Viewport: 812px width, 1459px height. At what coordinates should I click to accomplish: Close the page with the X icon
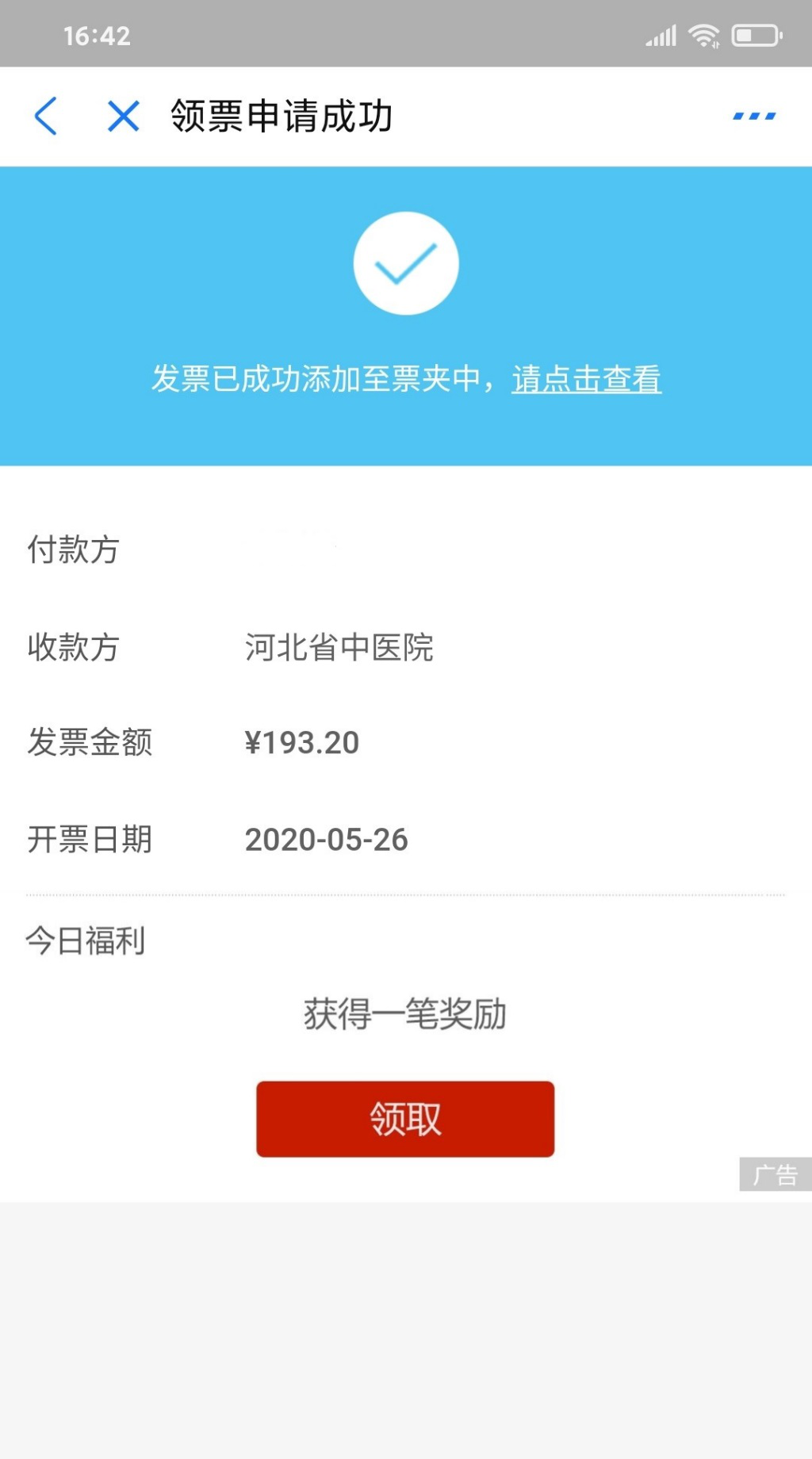point(124,116)
